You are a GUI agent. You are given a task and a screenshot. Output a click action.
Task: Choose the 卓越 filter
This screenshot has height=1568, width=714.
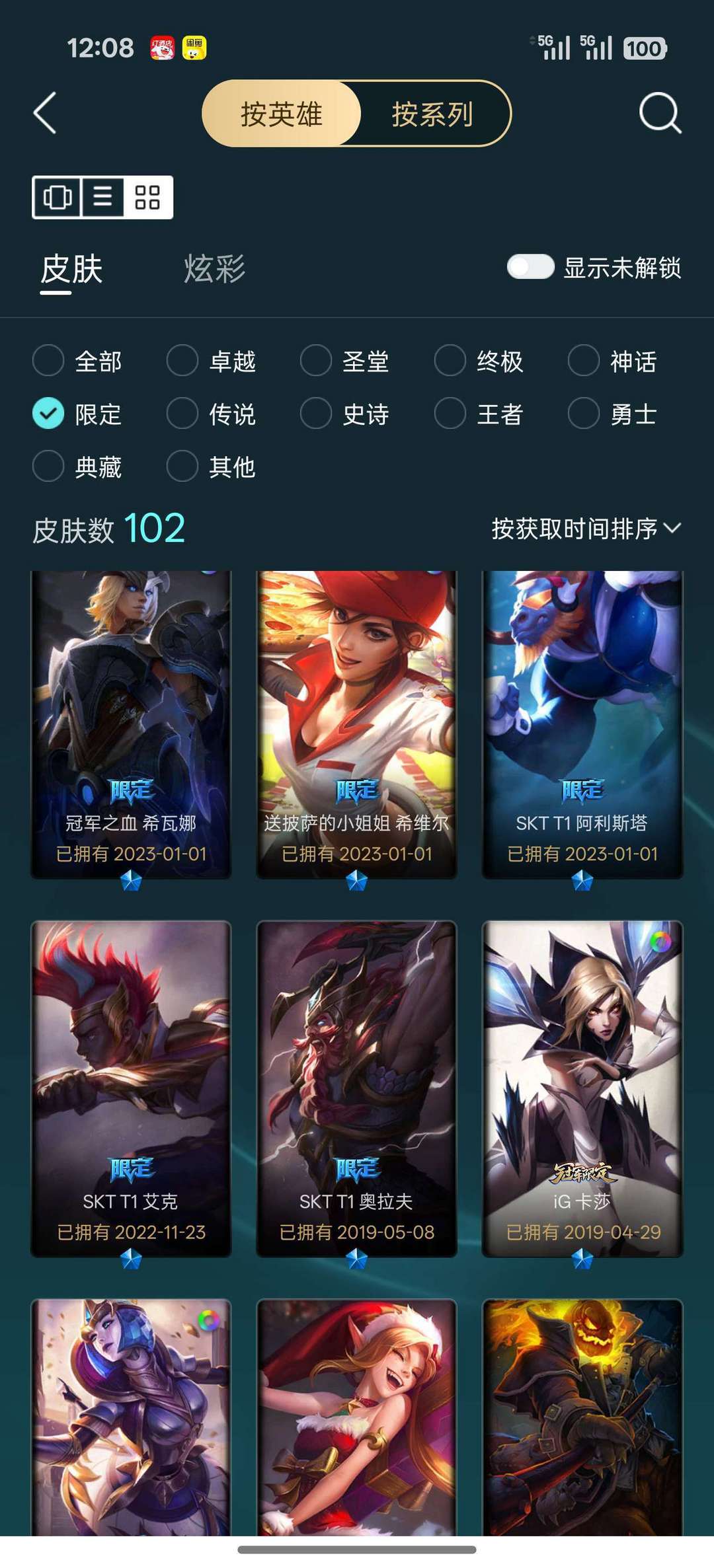pyautogui.click(x=212, y=361)
